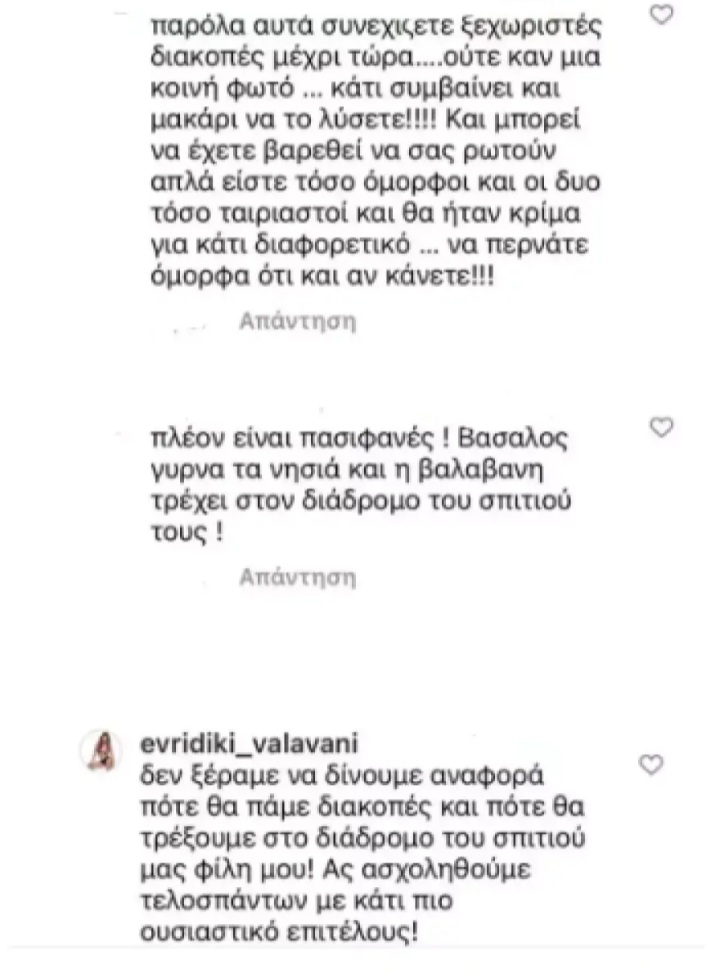
Task: Reply to the 'πλέον είναι πασιφανές' comment
Action: (298, 578)
